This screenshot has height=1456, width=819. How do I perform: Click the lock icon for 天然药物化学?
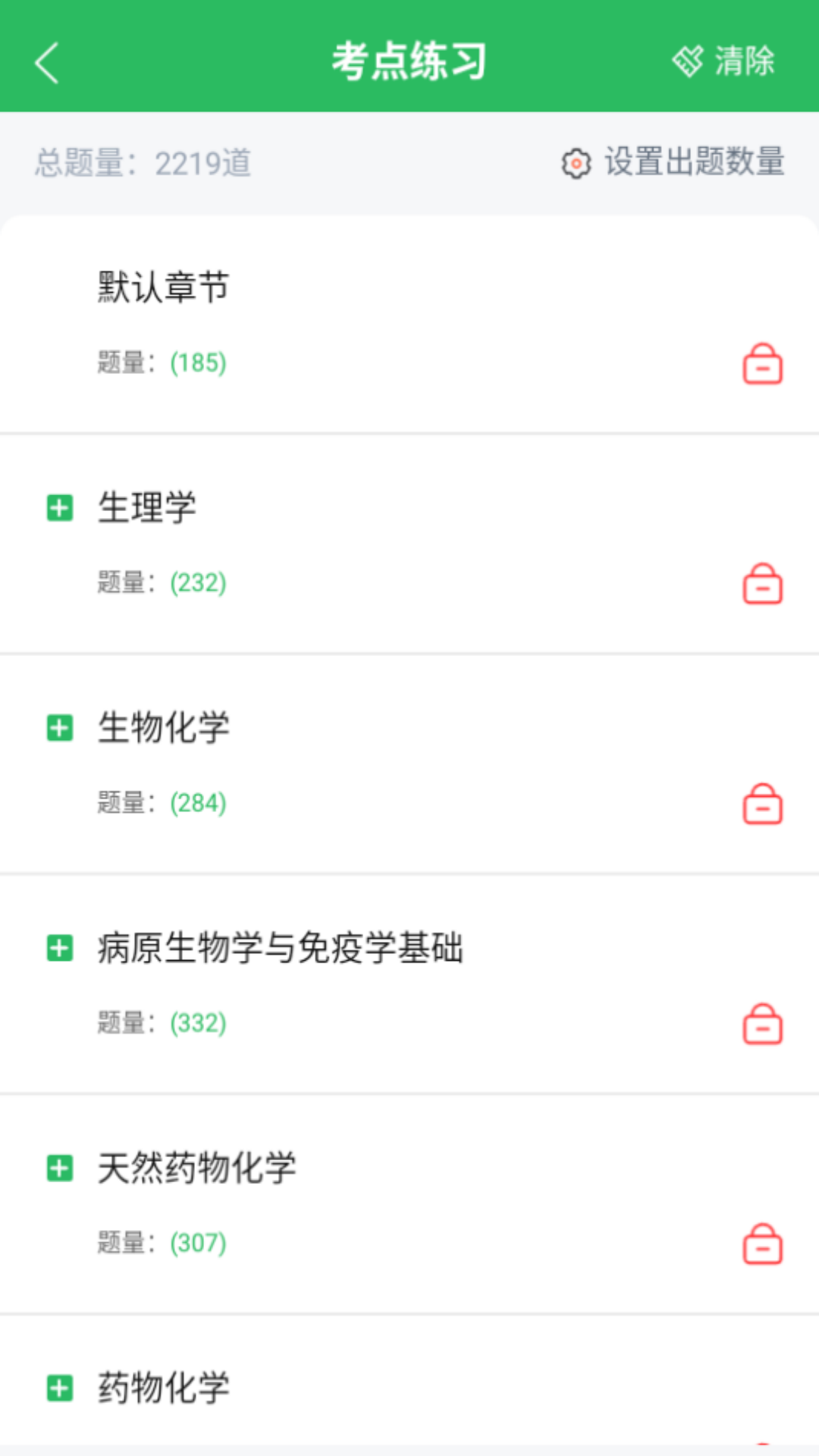click(x=762, y=1244)
